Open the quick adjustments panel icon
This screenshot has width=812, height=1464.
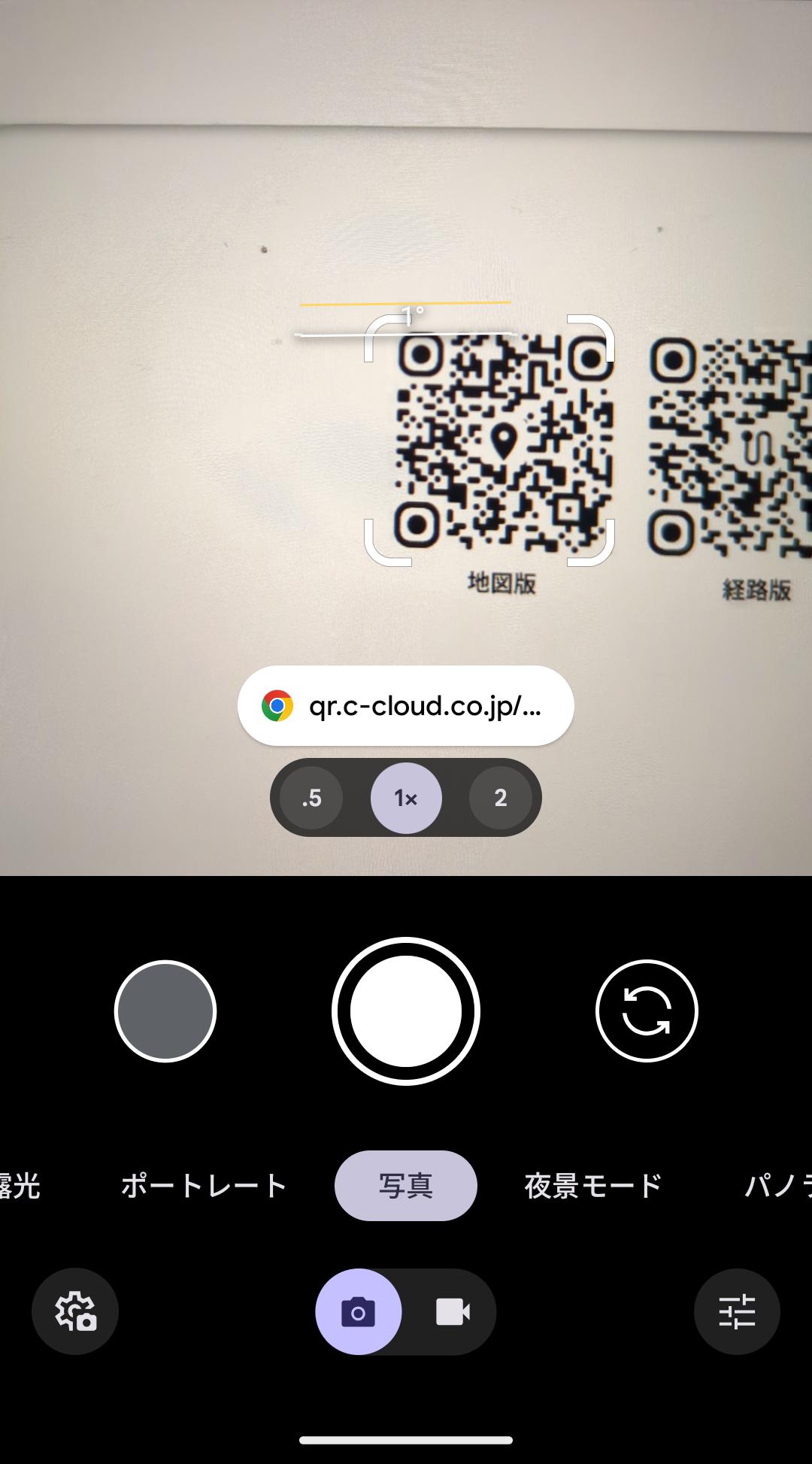(737, 1311)
